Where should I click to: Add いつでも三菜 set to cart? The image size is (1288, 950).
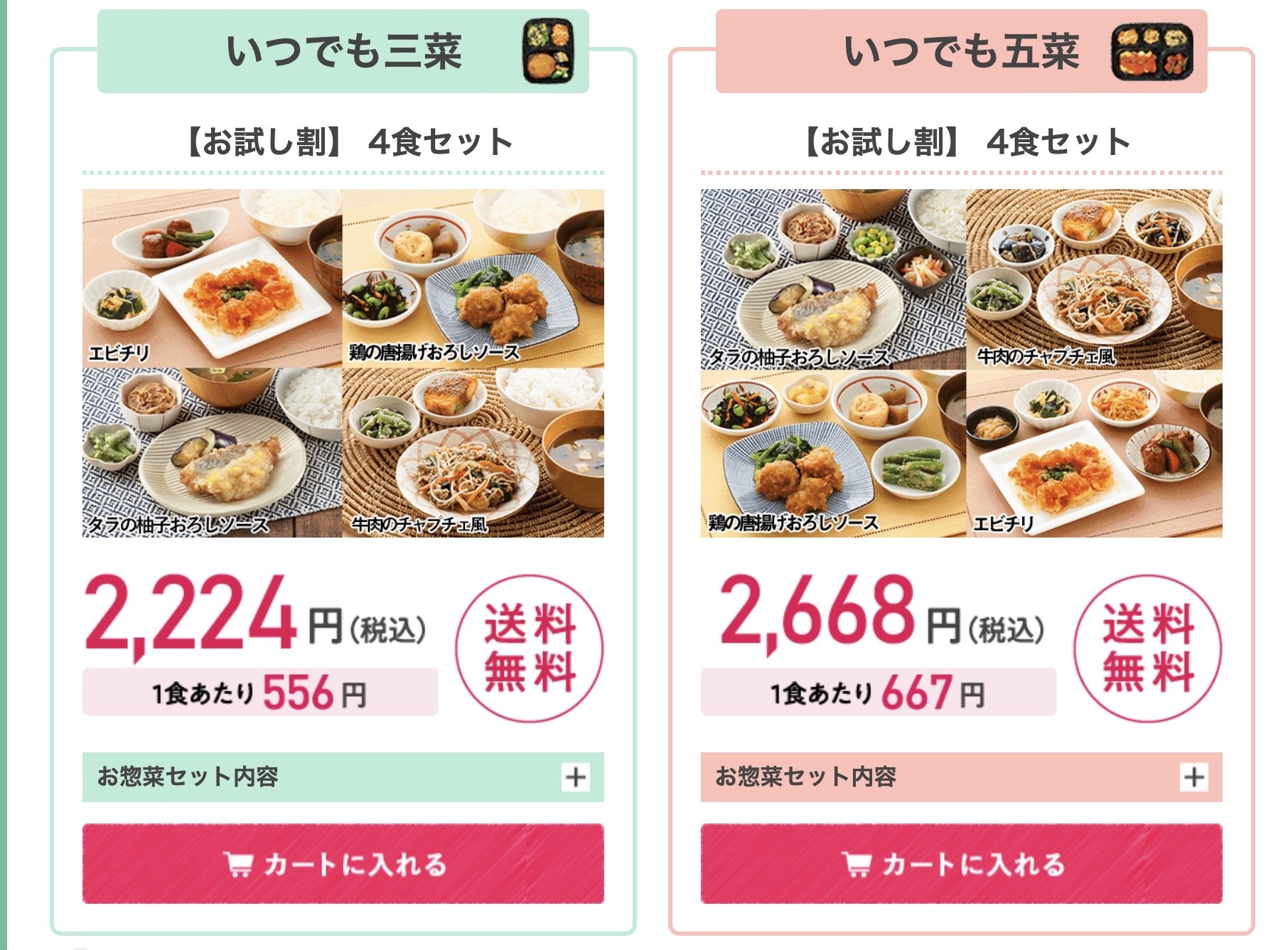click(343, 864)
